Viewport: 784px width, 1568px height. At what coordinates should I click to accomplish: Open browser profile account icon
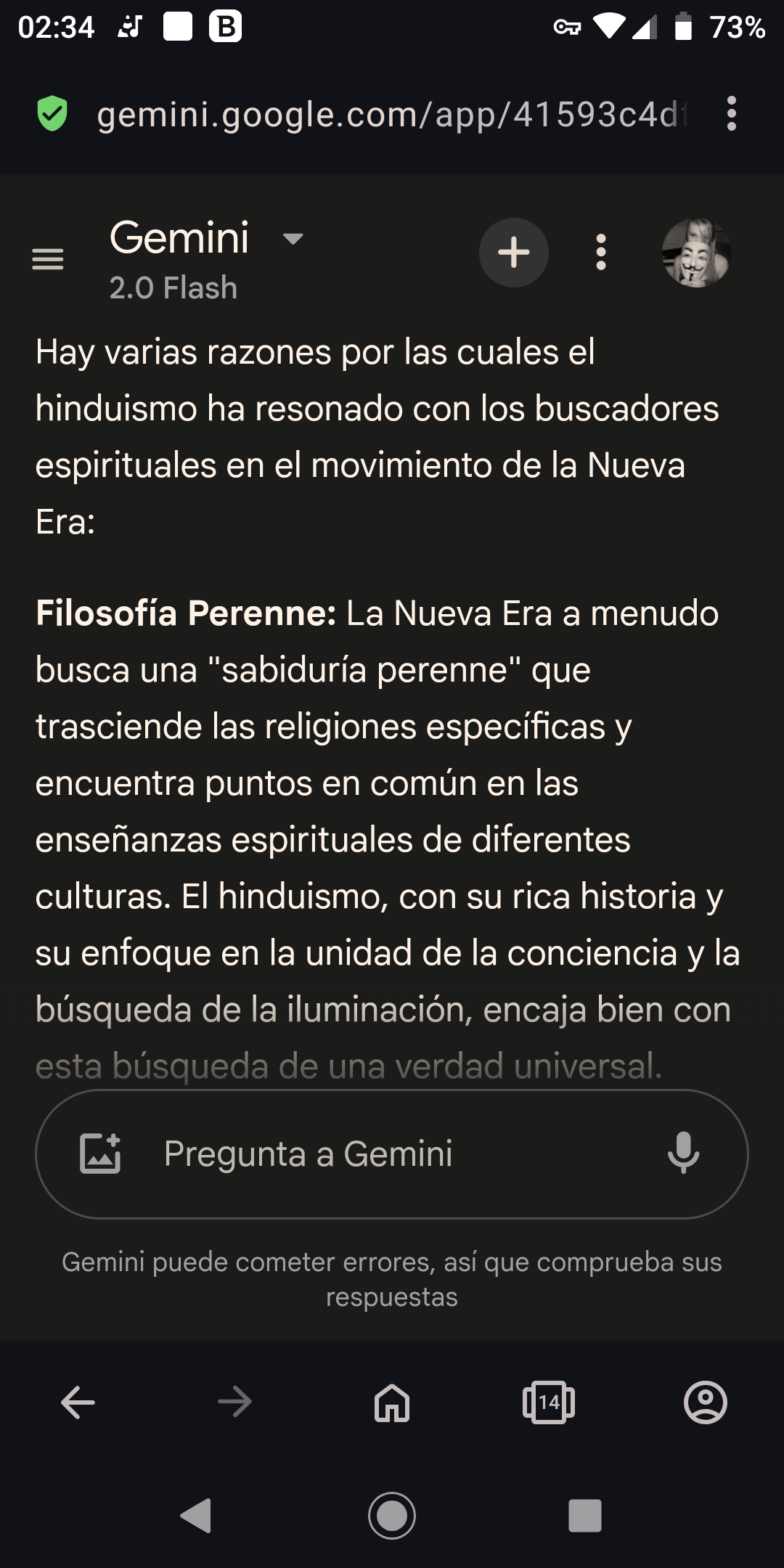(706, 1402)
